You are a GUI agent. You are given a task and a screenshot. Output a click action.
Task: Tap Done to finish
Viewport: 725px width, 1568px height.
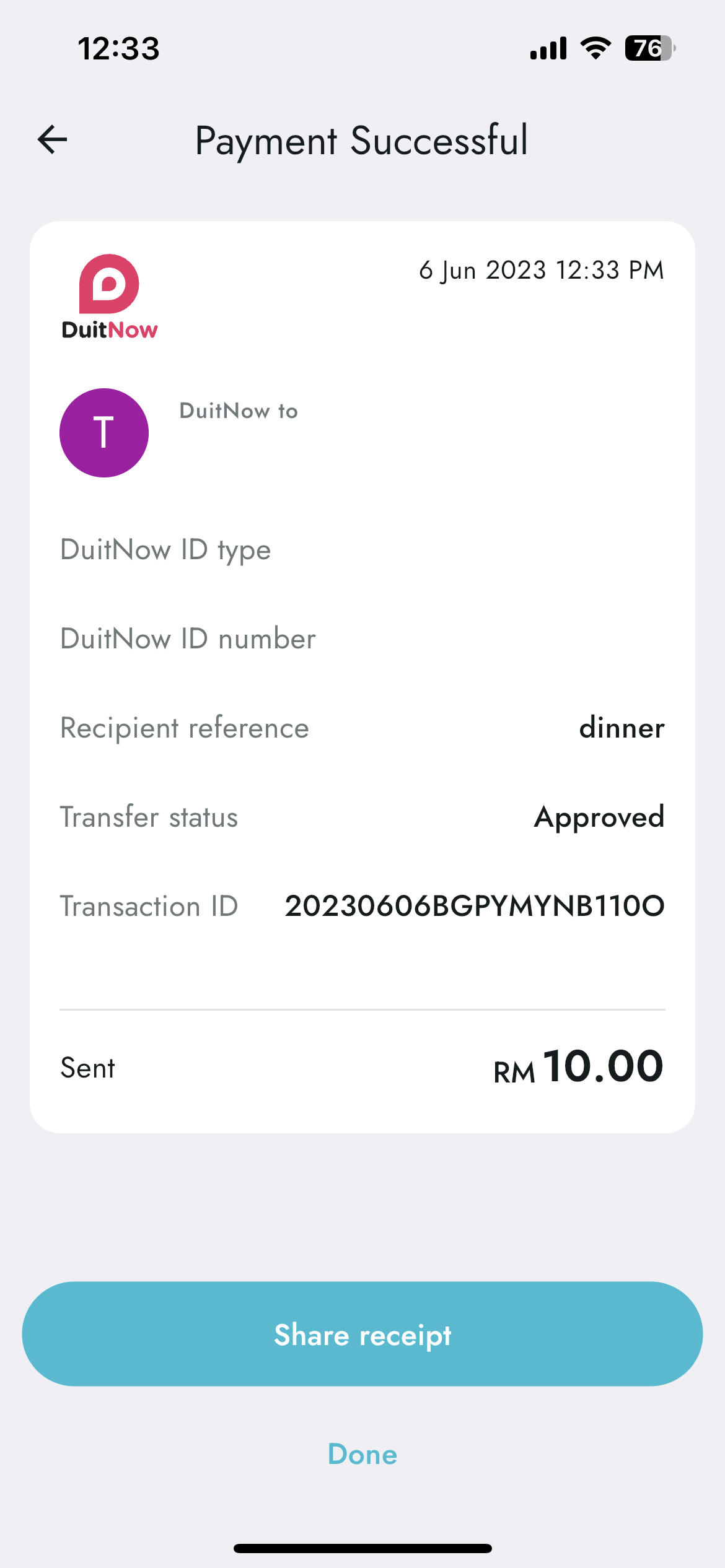tap(362, 1454)
